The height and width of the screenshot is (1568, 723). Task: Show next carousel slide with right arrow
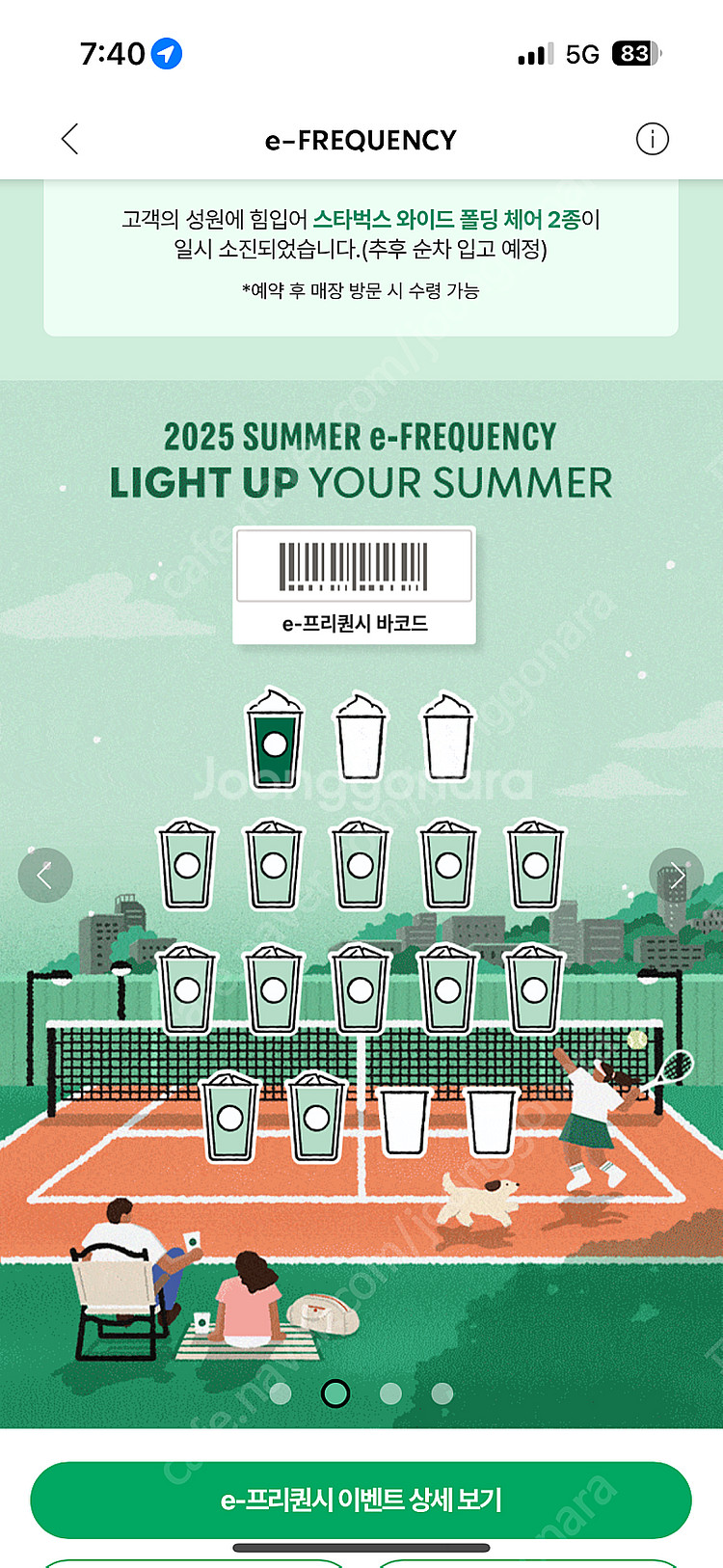(x=676, y=876)
